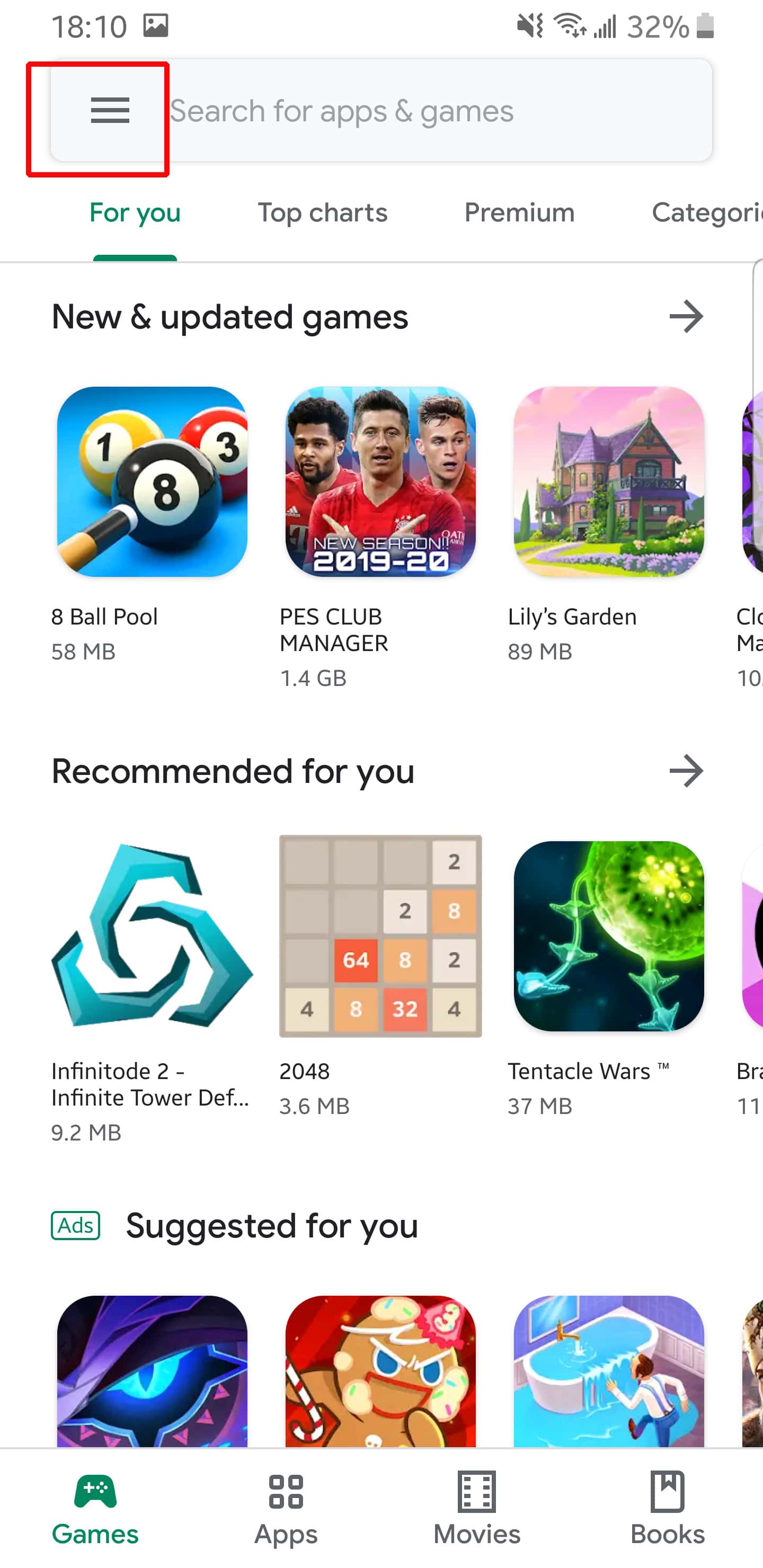Expand New & updated games with arrow
The width and height of the screenshot is (763, 1568).
coord(686,317)
